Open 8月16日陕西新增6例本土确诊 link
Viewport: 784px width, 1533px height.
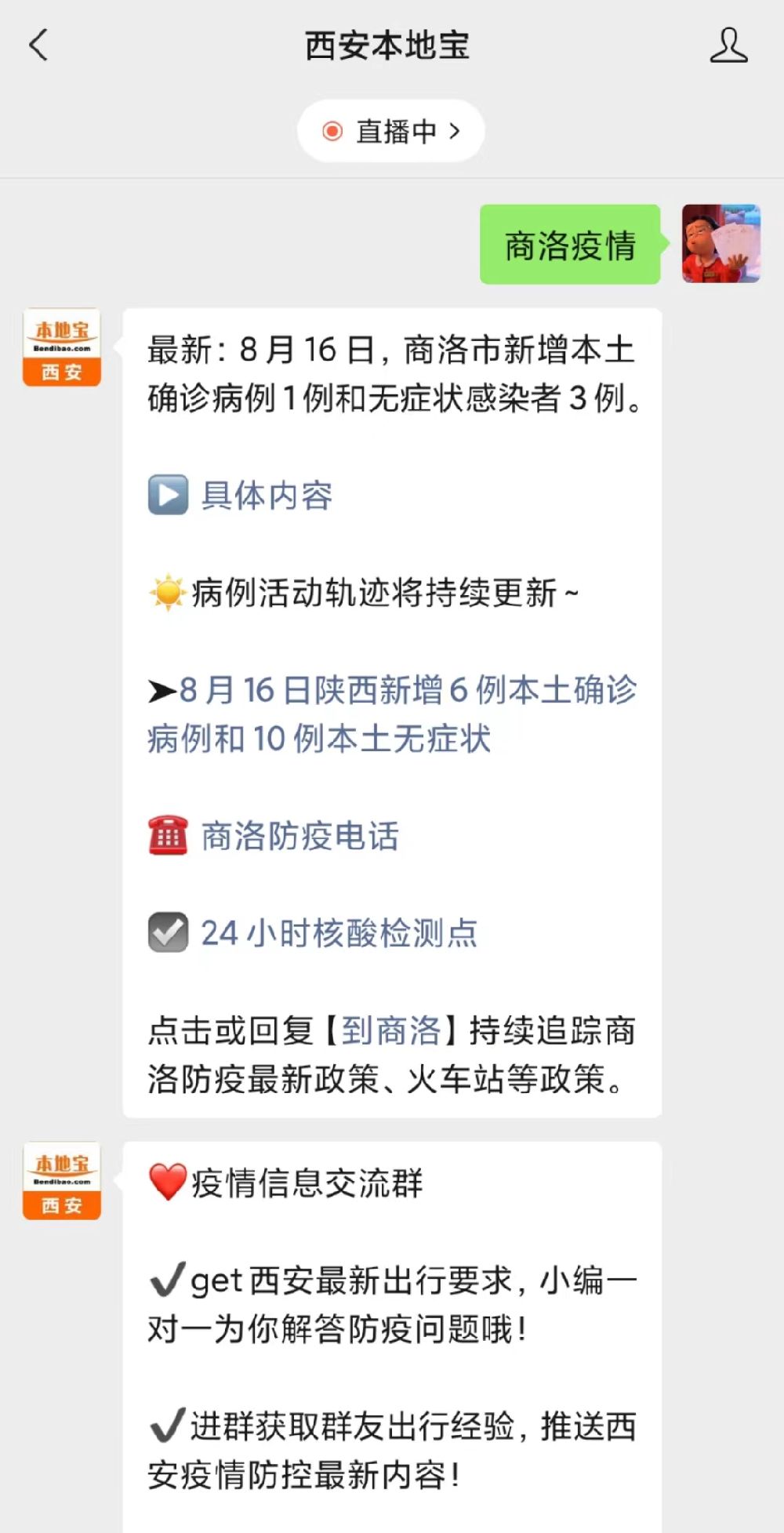click(x=392, y=714)
